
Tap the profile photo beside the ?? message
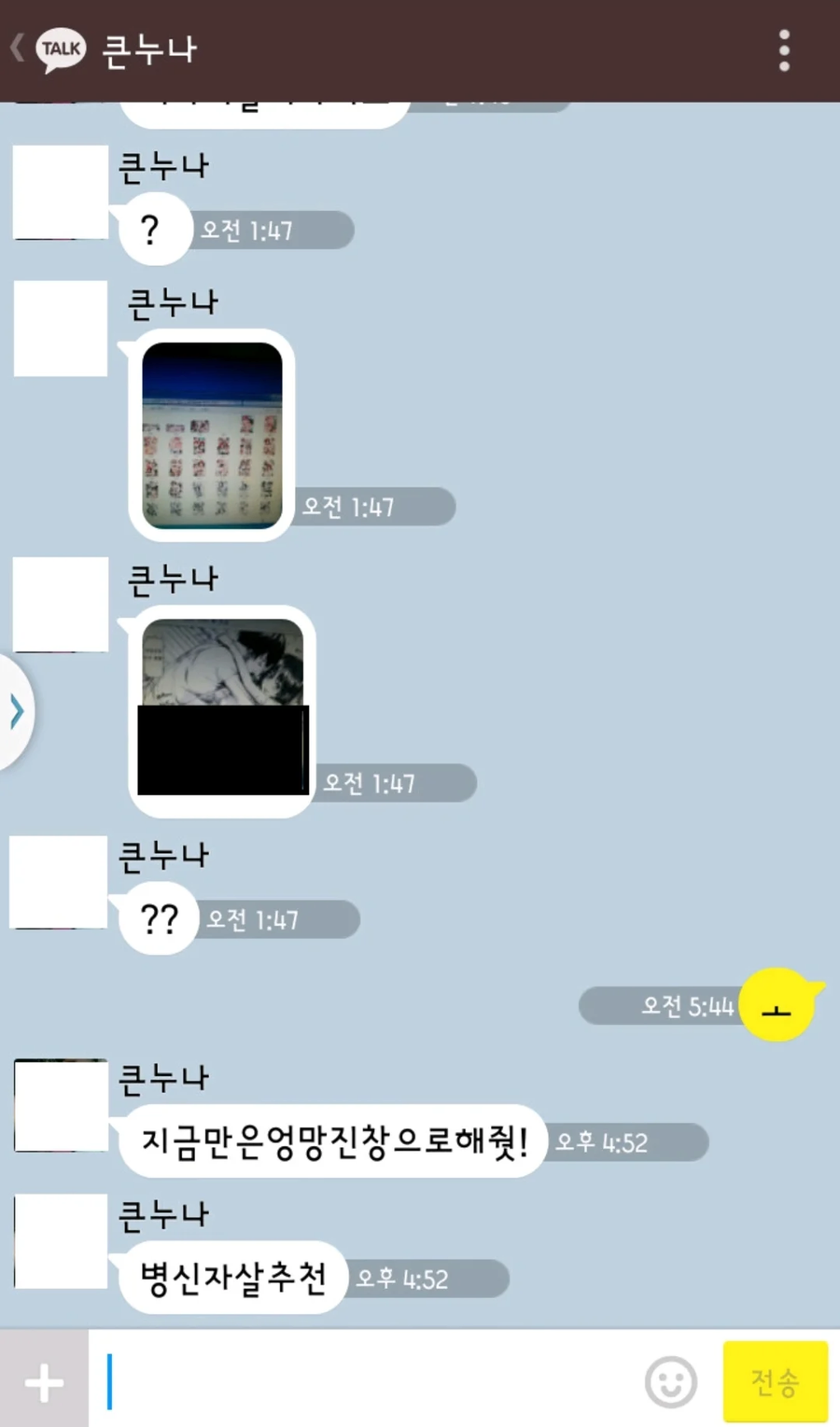tap(60, 882)
